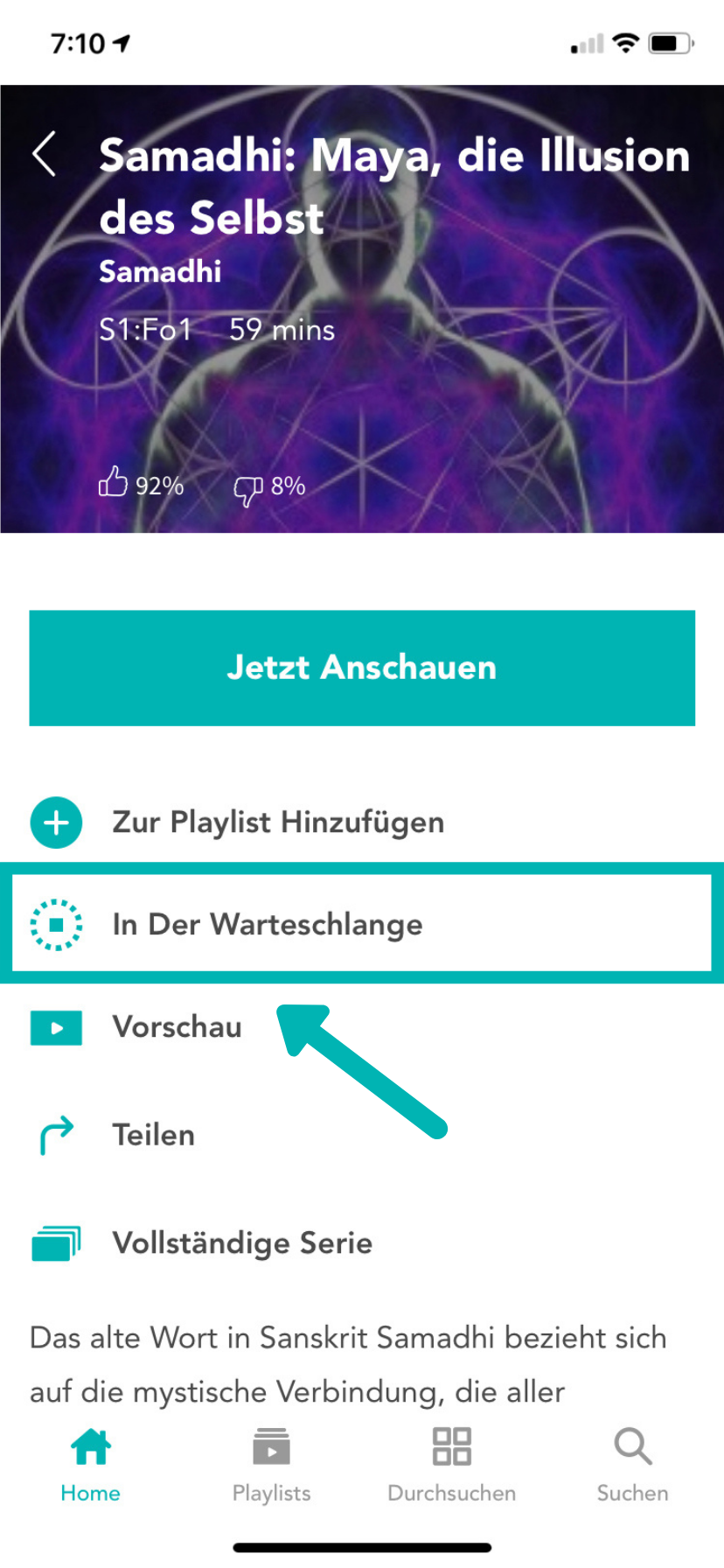Tap the Vollständige Serie stacked cards icon
Image resolution: width=724 pixels, height=1568 pixels.
point(56,1242)
